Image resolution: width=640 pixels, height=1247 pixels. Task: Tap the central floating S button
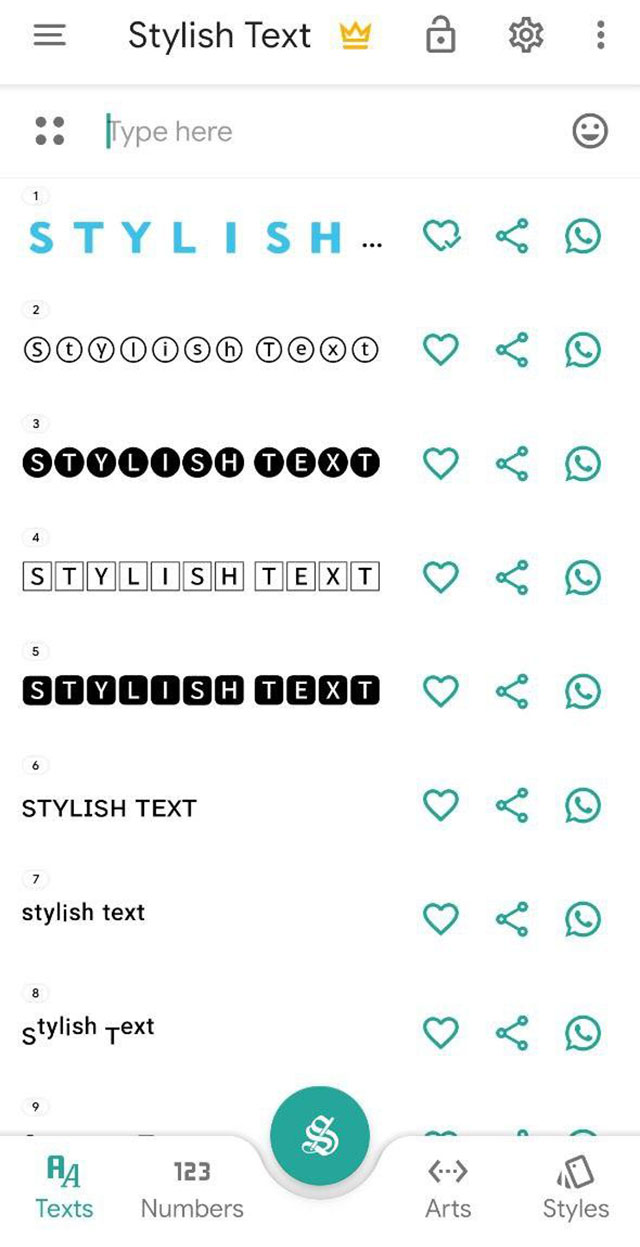click(x=320, y=1137)
